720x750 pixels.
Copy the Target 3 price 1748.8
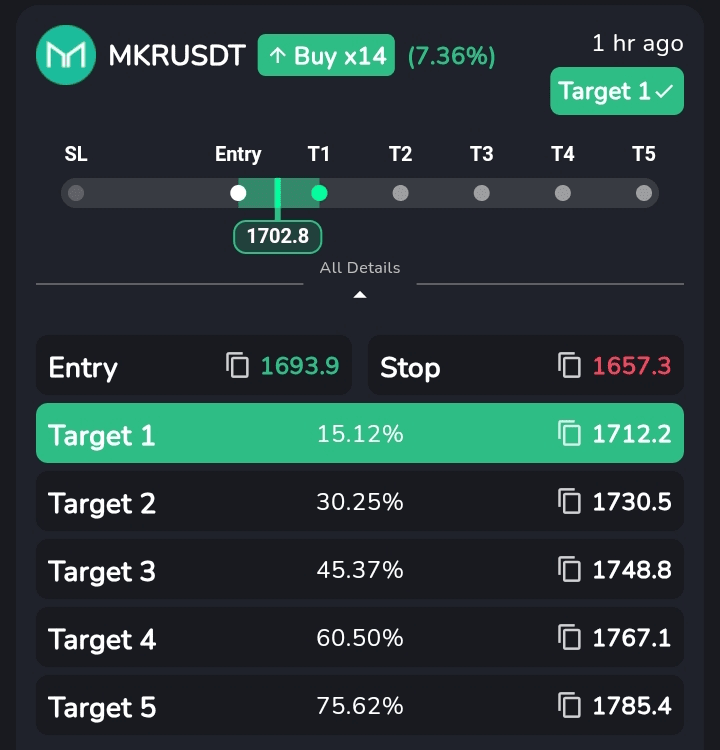[x=569, y=570]
